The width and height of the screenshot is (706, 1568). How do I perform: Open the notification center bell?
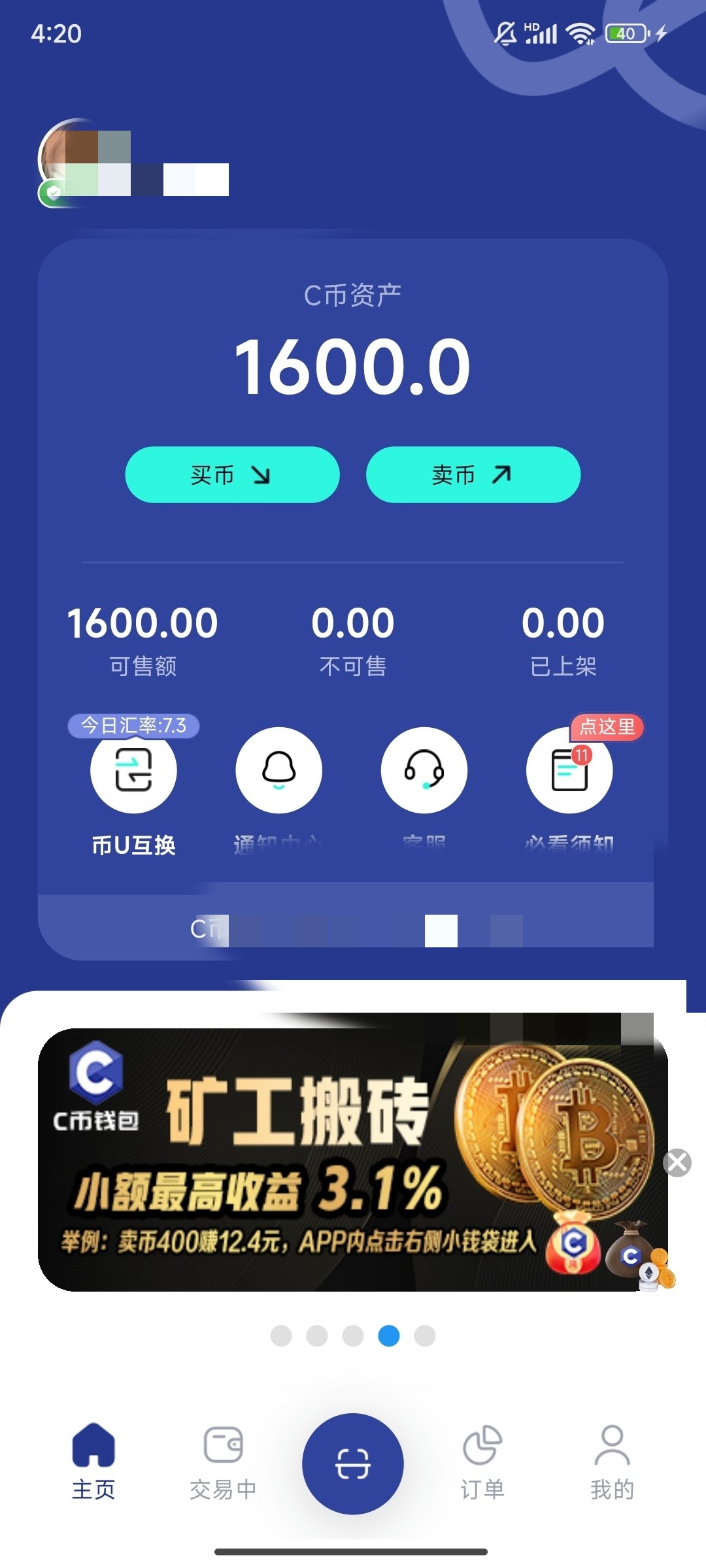click(x=279, y=771)
